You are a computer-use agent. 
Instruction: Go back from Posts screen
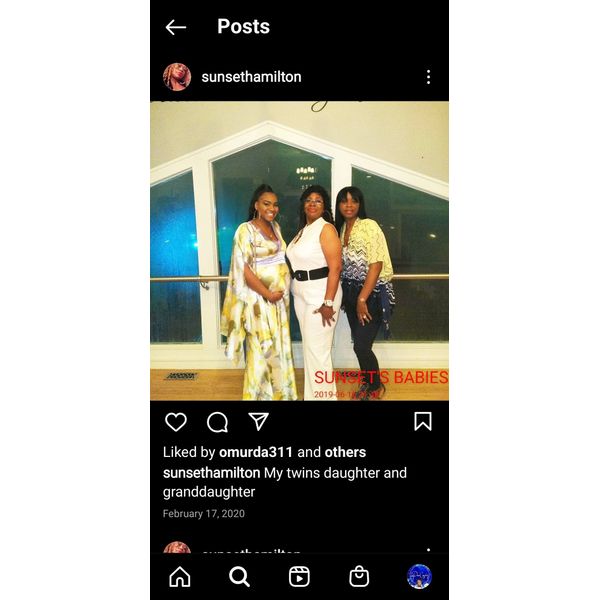tap(176, 27)
